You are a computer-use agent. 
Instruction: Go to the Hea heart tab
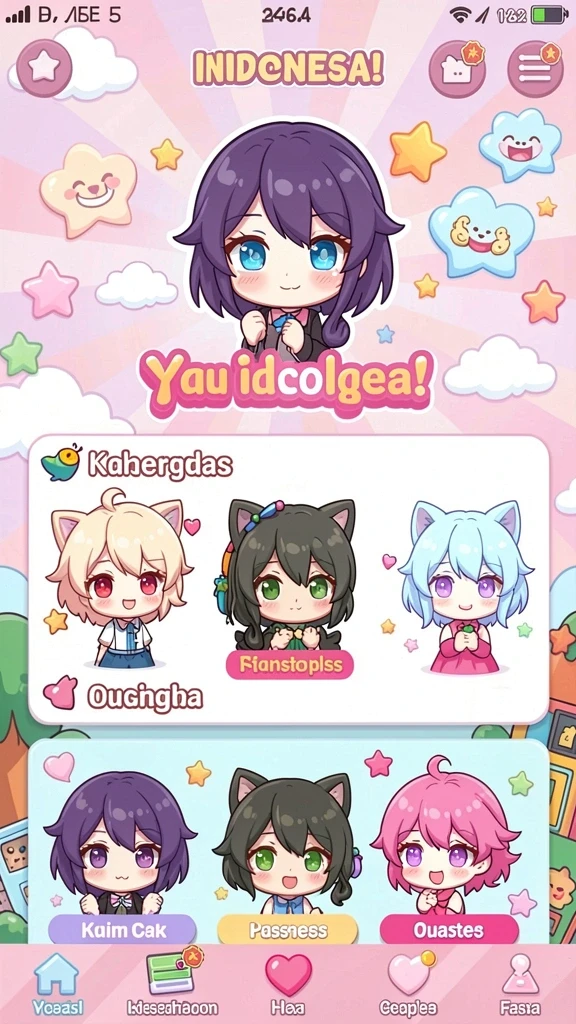[288, 984]
